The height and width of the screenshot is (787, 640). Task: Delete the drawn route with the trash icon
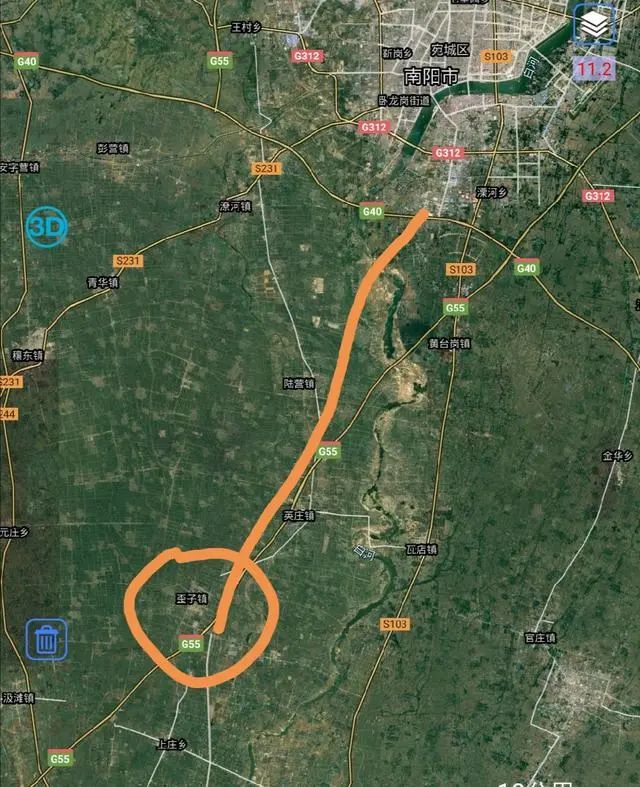47,638
